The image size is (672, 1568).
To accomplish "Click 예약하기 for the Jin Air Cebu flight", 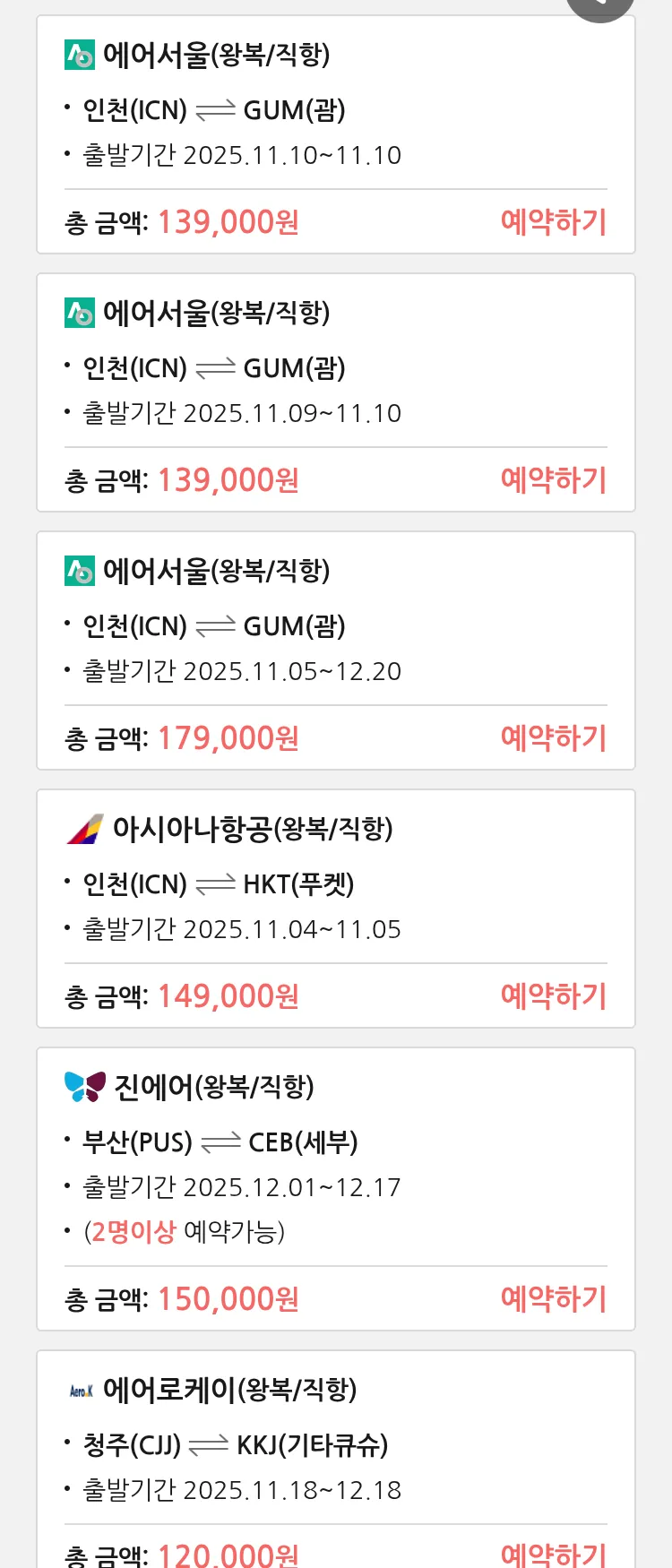I will pos(554,1298).
